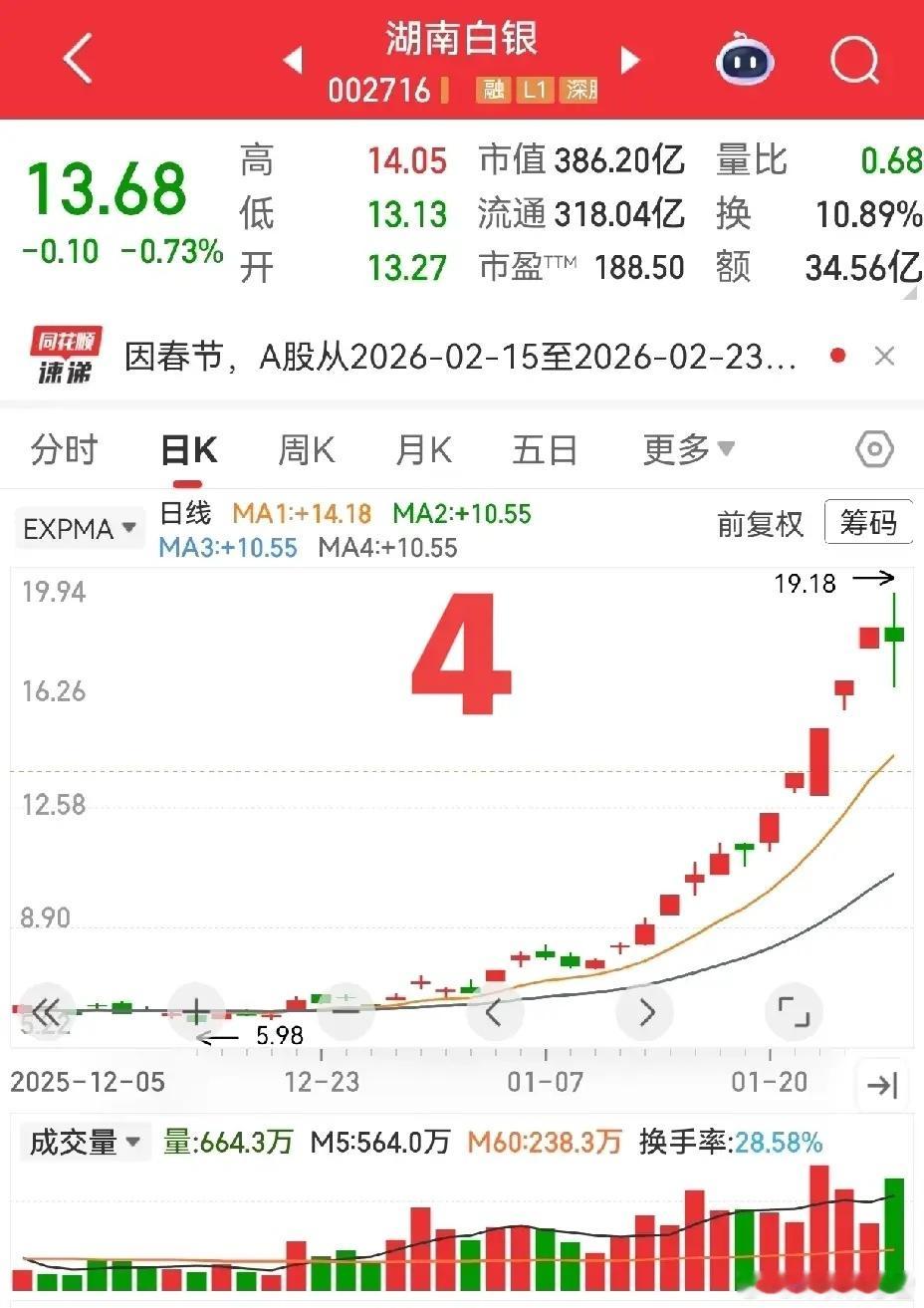This screenshot has width=924, height=1308.
Task: Switch to the 周K weekly chart tab
Action: click(306, 449)
